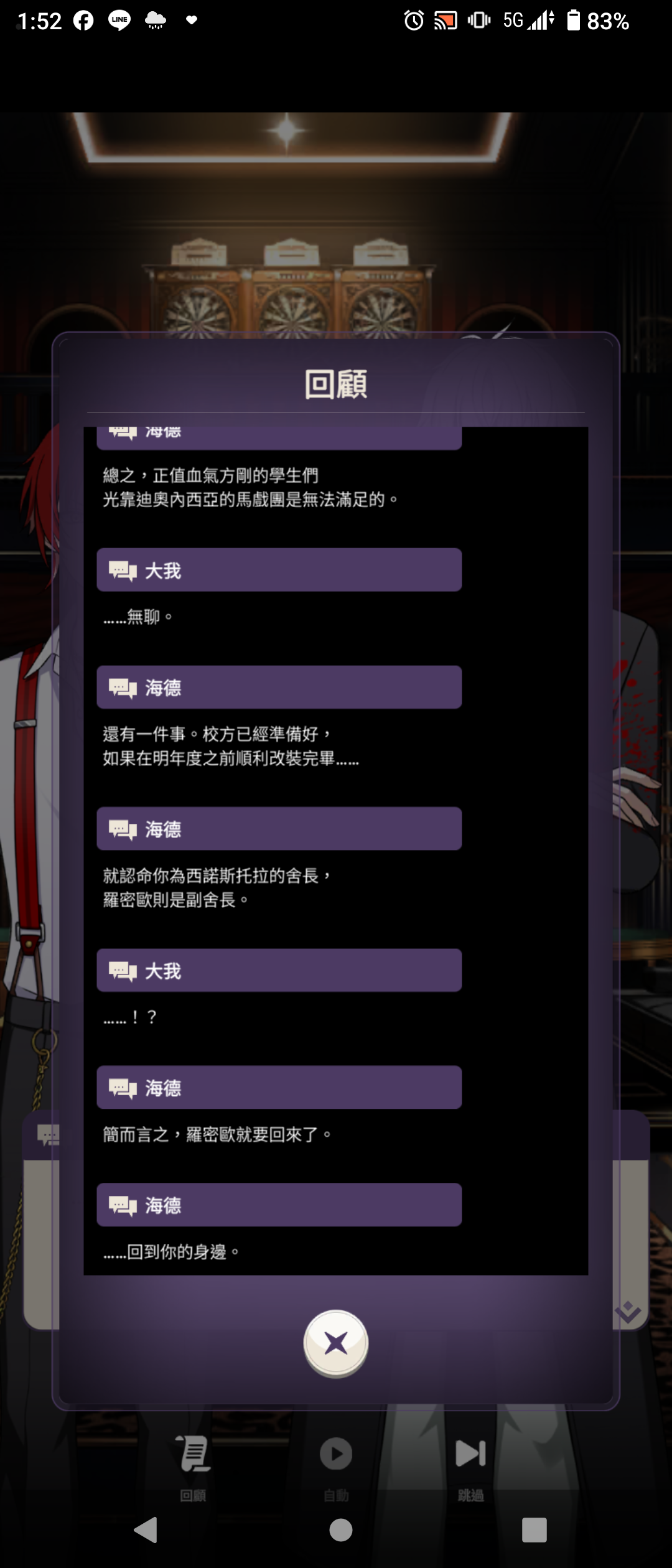This screenshot has height=1568, width=672.
Task: Close the 回顧 dialogue log
Action: 335,1343
